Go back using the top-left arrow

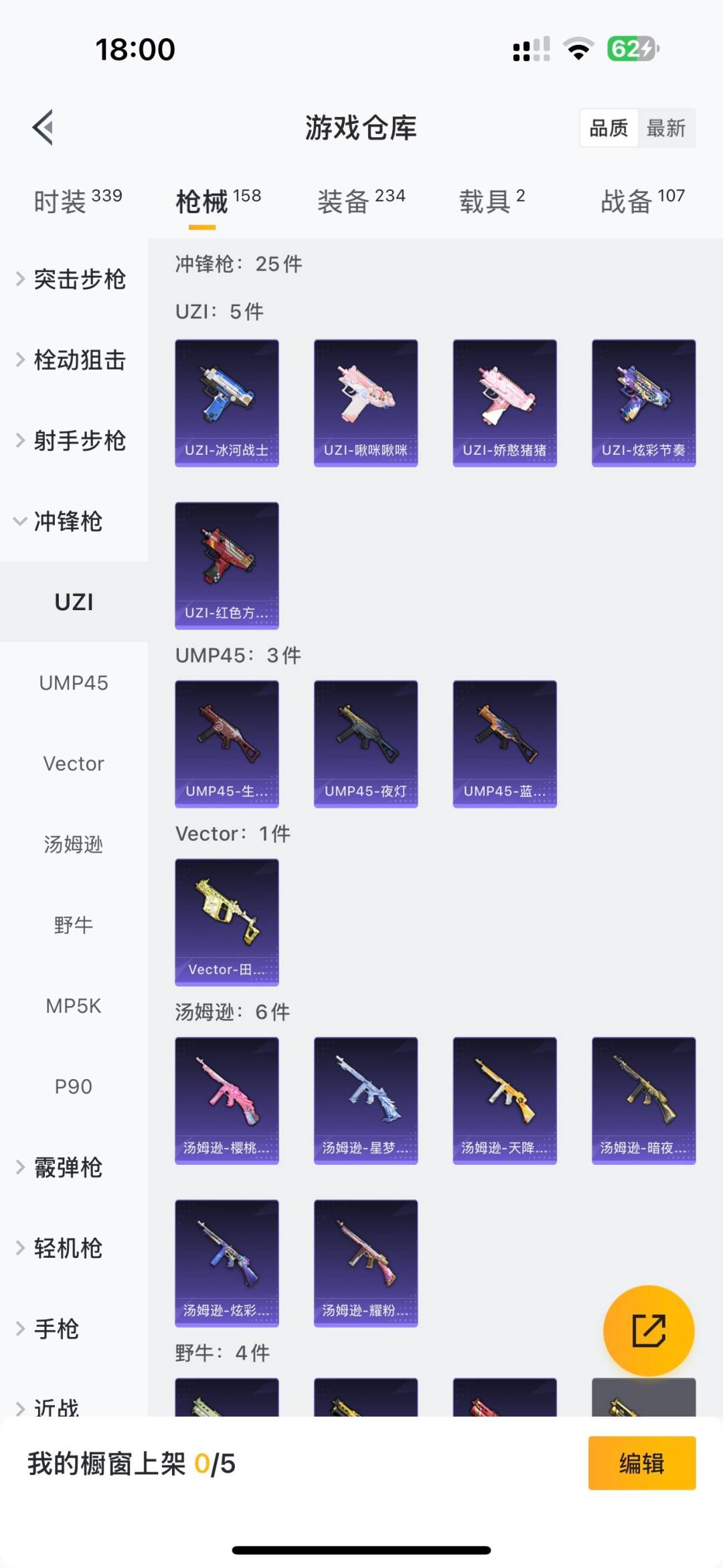pos(44,127)
